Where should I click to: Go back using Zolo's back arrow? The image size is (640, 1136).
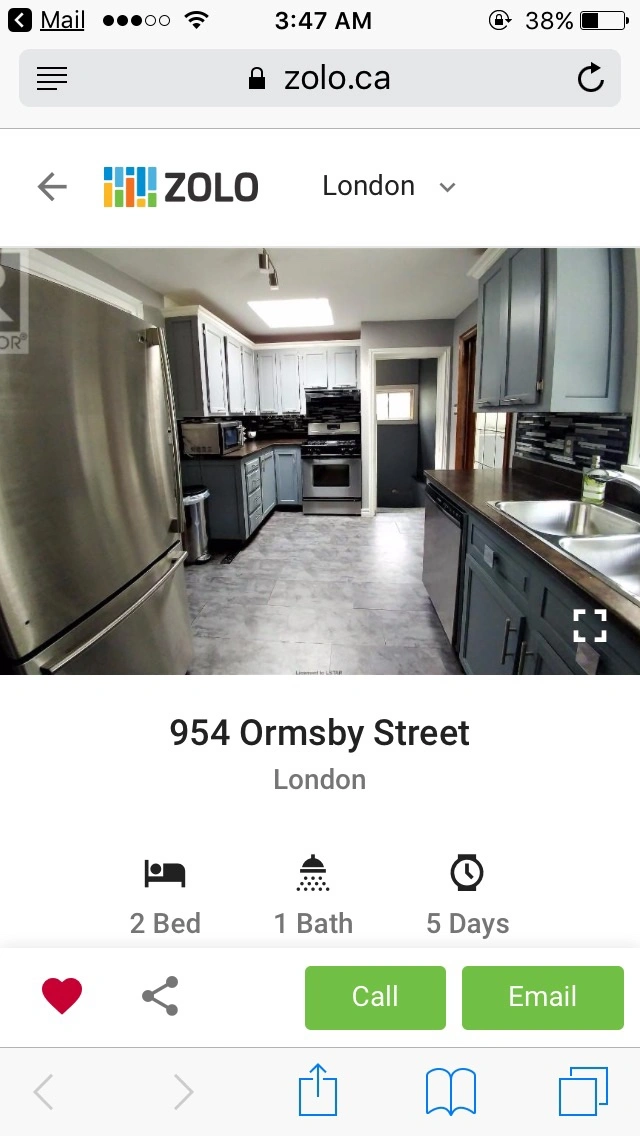52,187
